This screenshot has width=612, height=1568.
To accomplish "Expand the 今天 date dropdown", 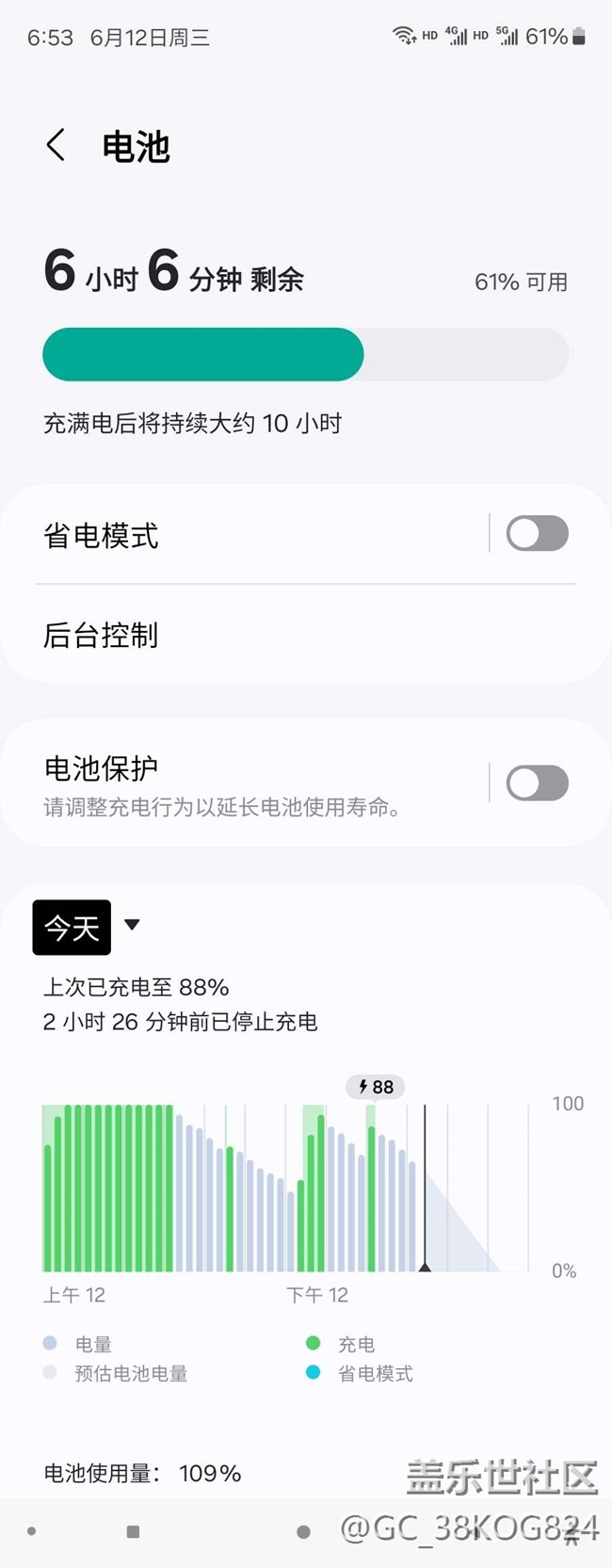I will pos(131,926).
